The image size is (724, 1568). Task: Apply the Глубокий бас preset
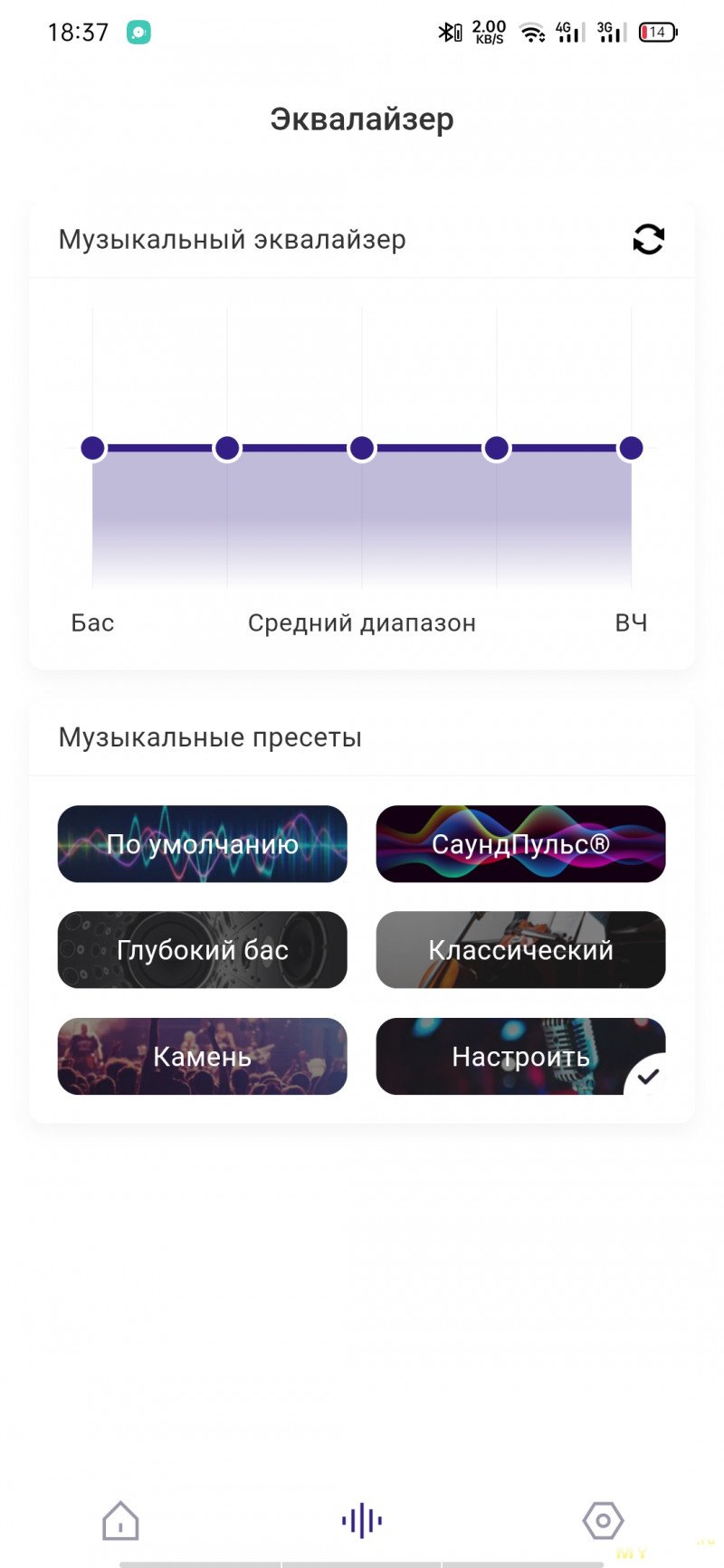pos(202,950)
